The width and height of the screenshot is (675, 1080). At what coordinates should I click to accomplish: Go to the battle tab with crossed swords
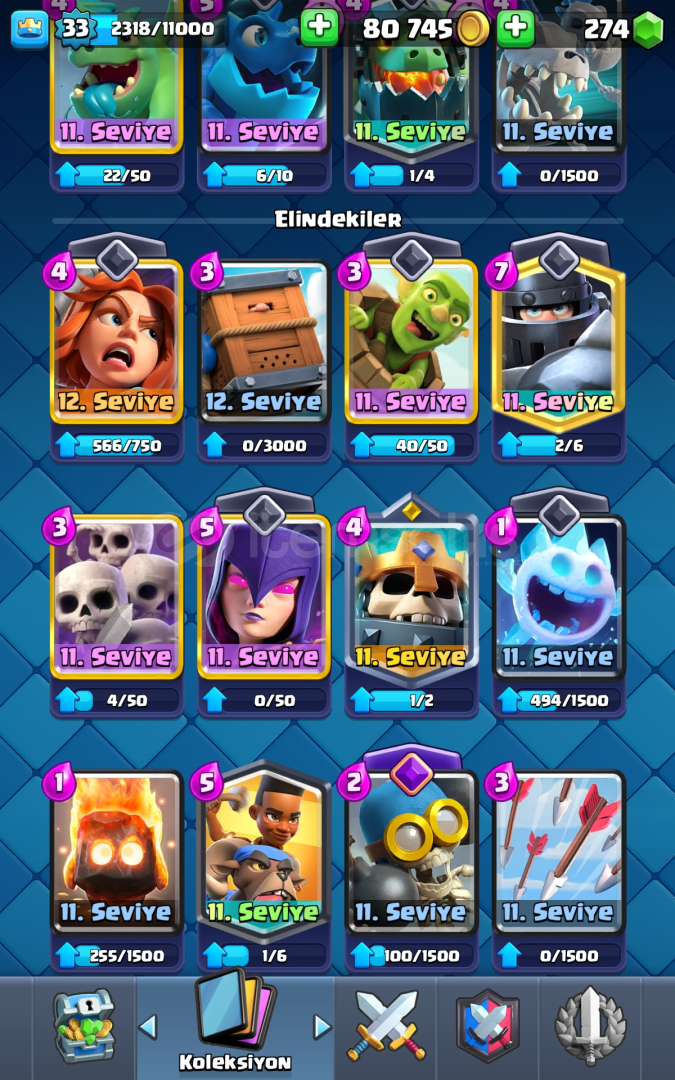pyautogui.click(x=386, y=1026)
